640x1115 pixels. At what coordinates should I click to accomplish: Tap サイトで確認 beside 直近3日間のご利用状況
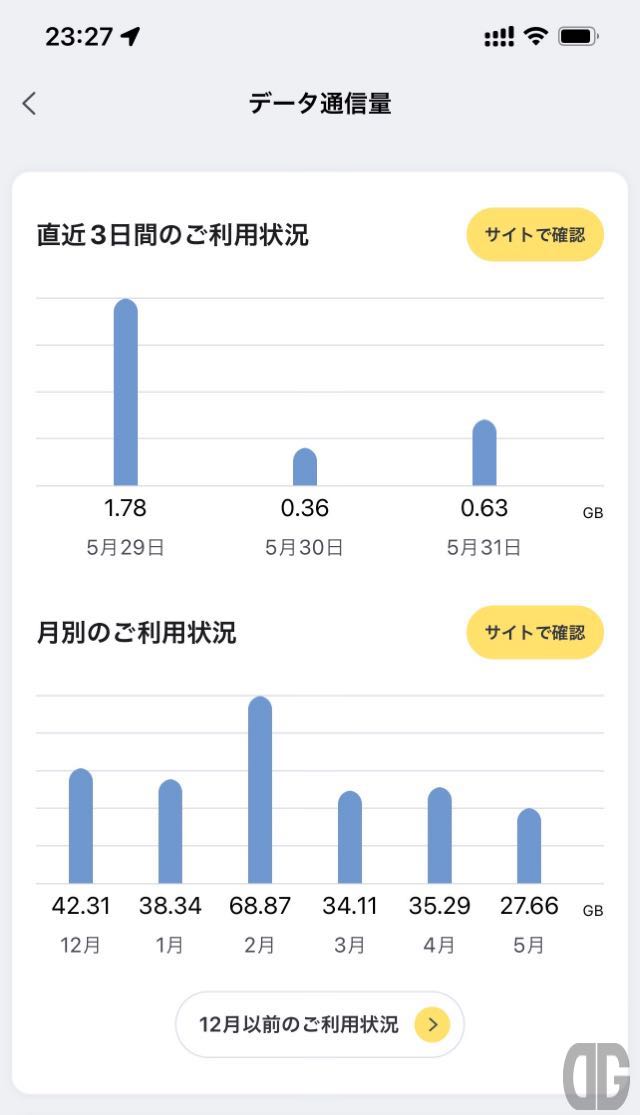[535, 235]
